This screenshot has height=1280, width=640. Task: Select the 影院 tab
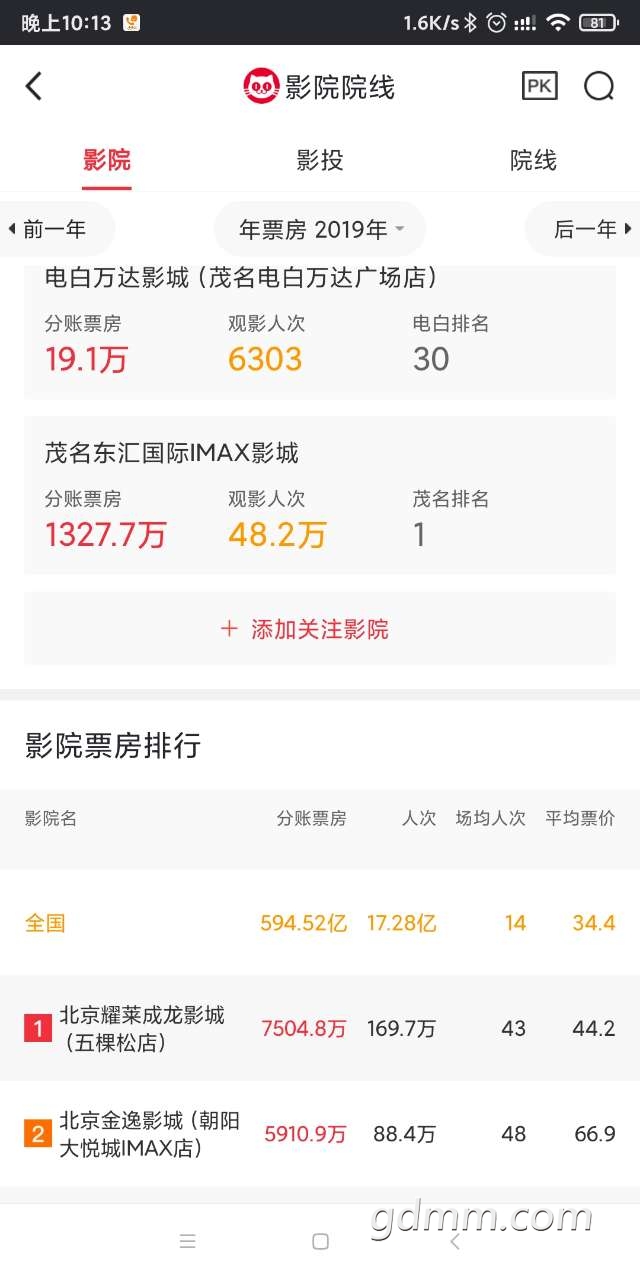pyautogui.click(x=107, y=160)
